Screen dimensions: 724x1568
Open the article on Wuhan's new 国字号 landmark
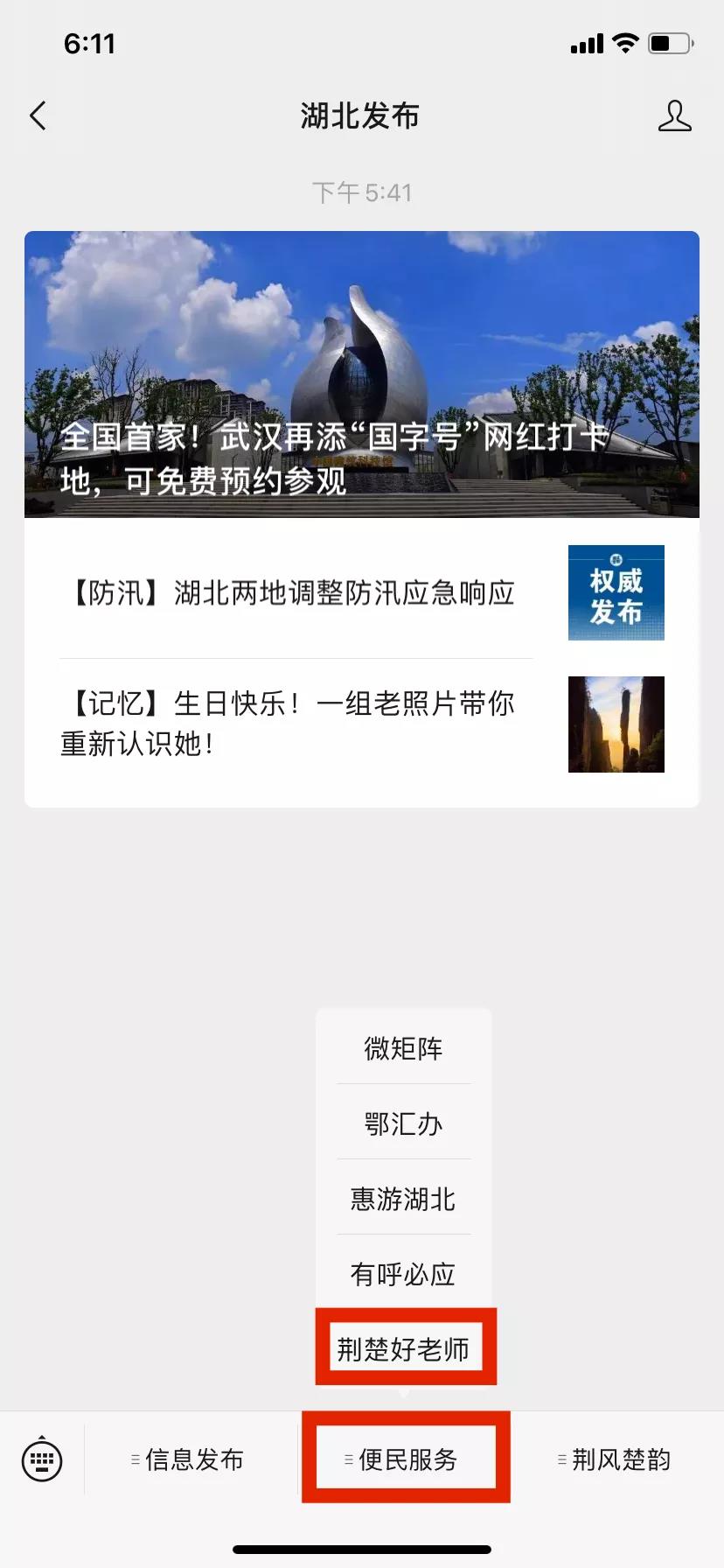click(362, 374)
